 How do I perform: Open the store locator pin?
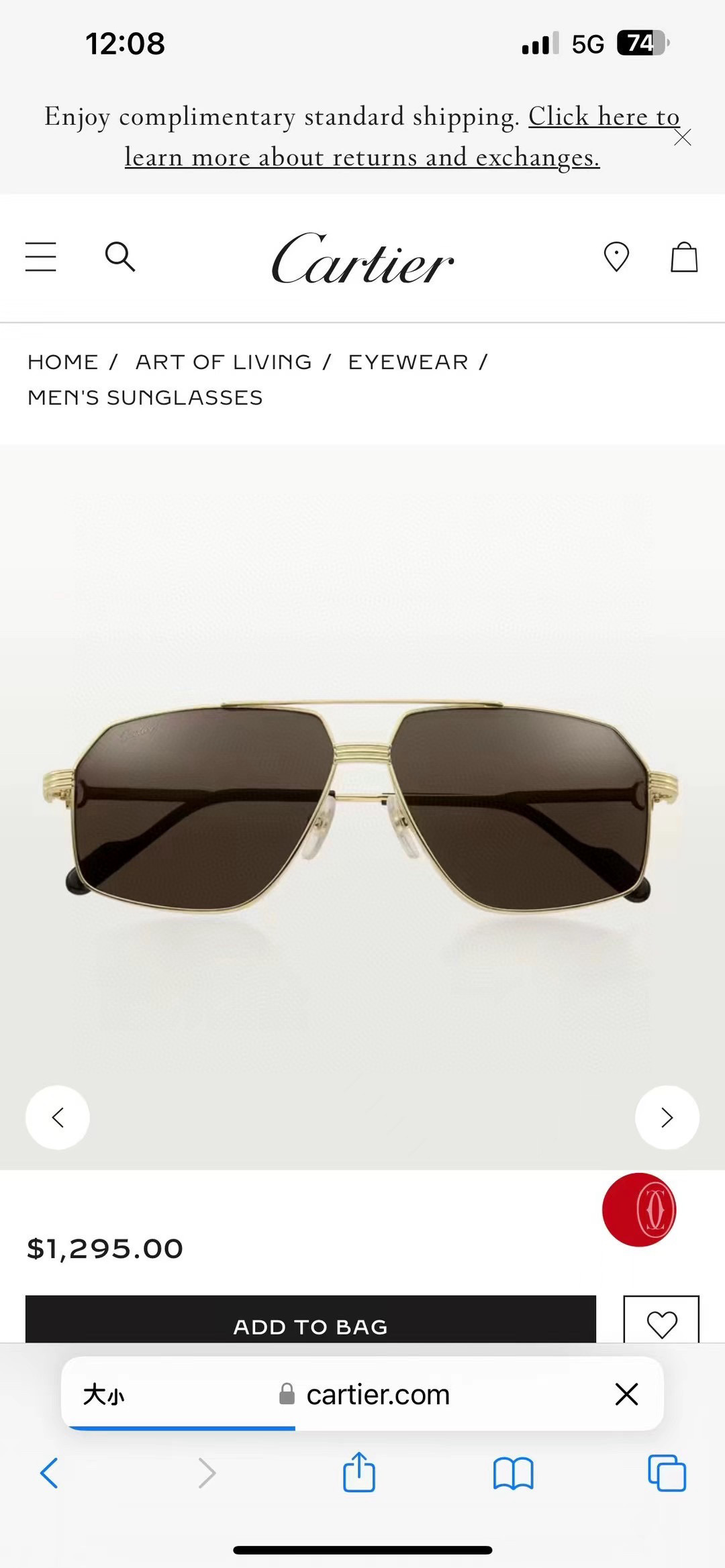(616, 257)
